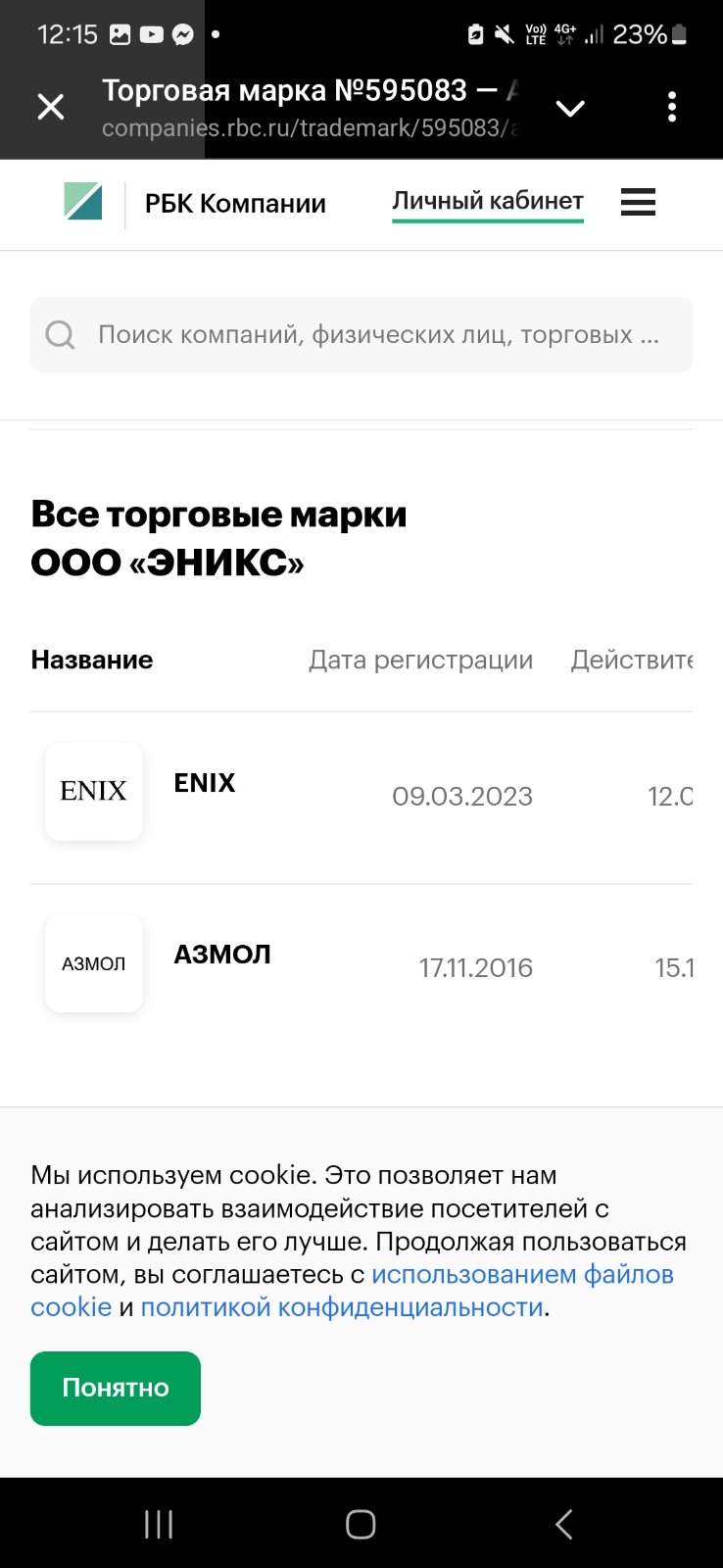Go to the system home screen

point(361,1524)
